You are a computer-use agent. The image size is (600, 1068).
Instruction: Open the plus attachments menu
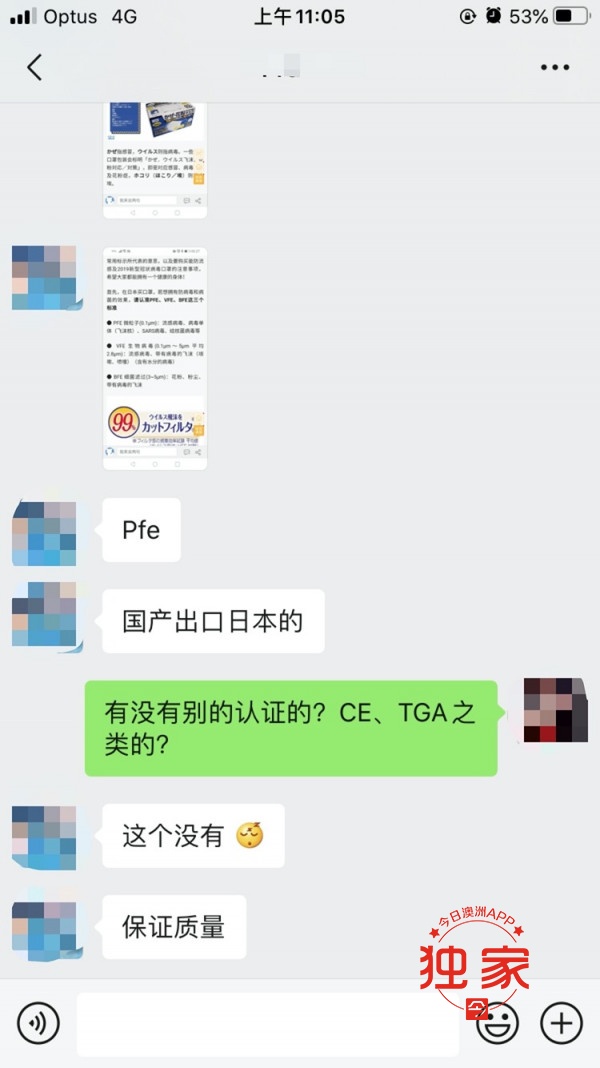[561, 1023]
